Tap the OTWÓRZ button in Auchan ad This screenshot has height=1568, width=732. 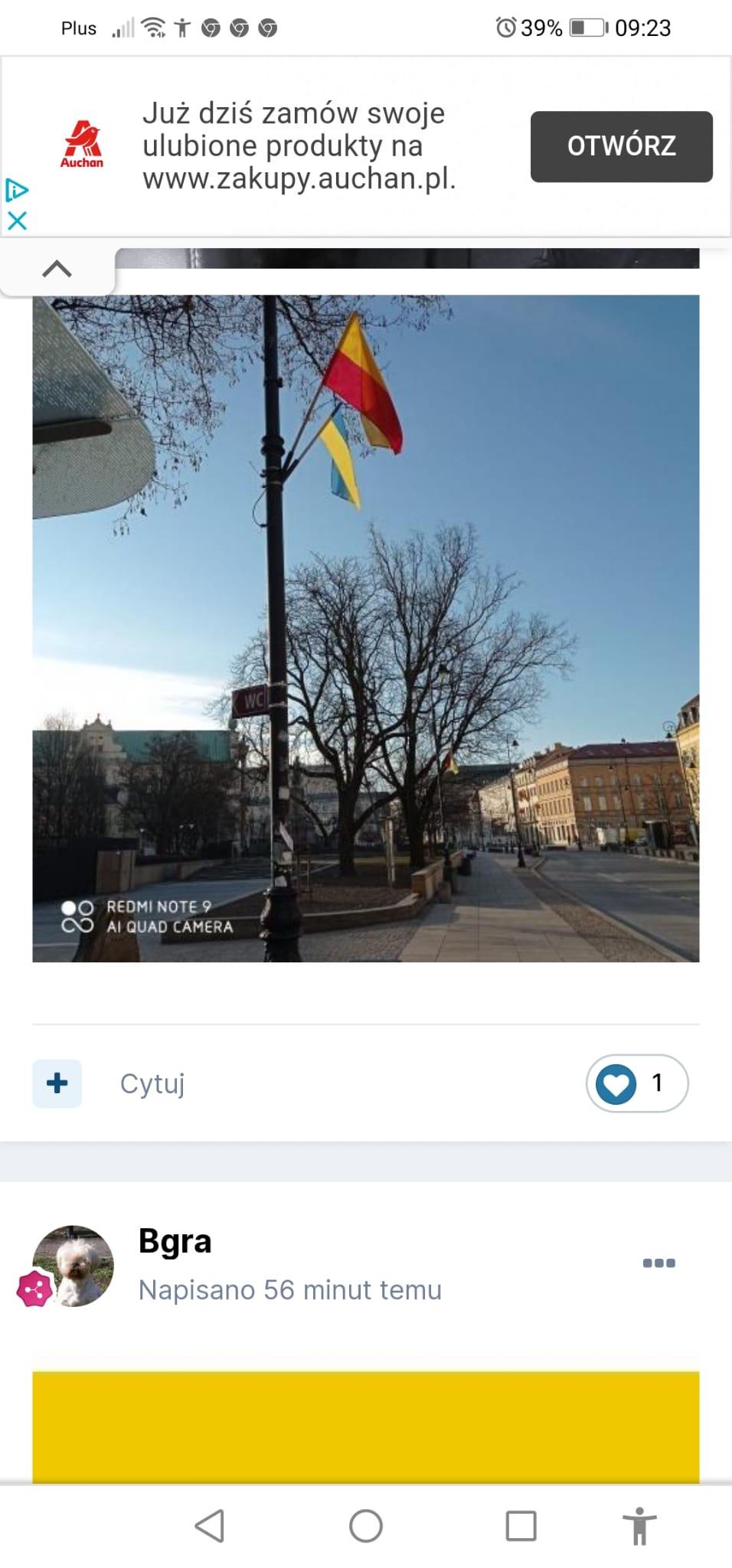point(621,146)
